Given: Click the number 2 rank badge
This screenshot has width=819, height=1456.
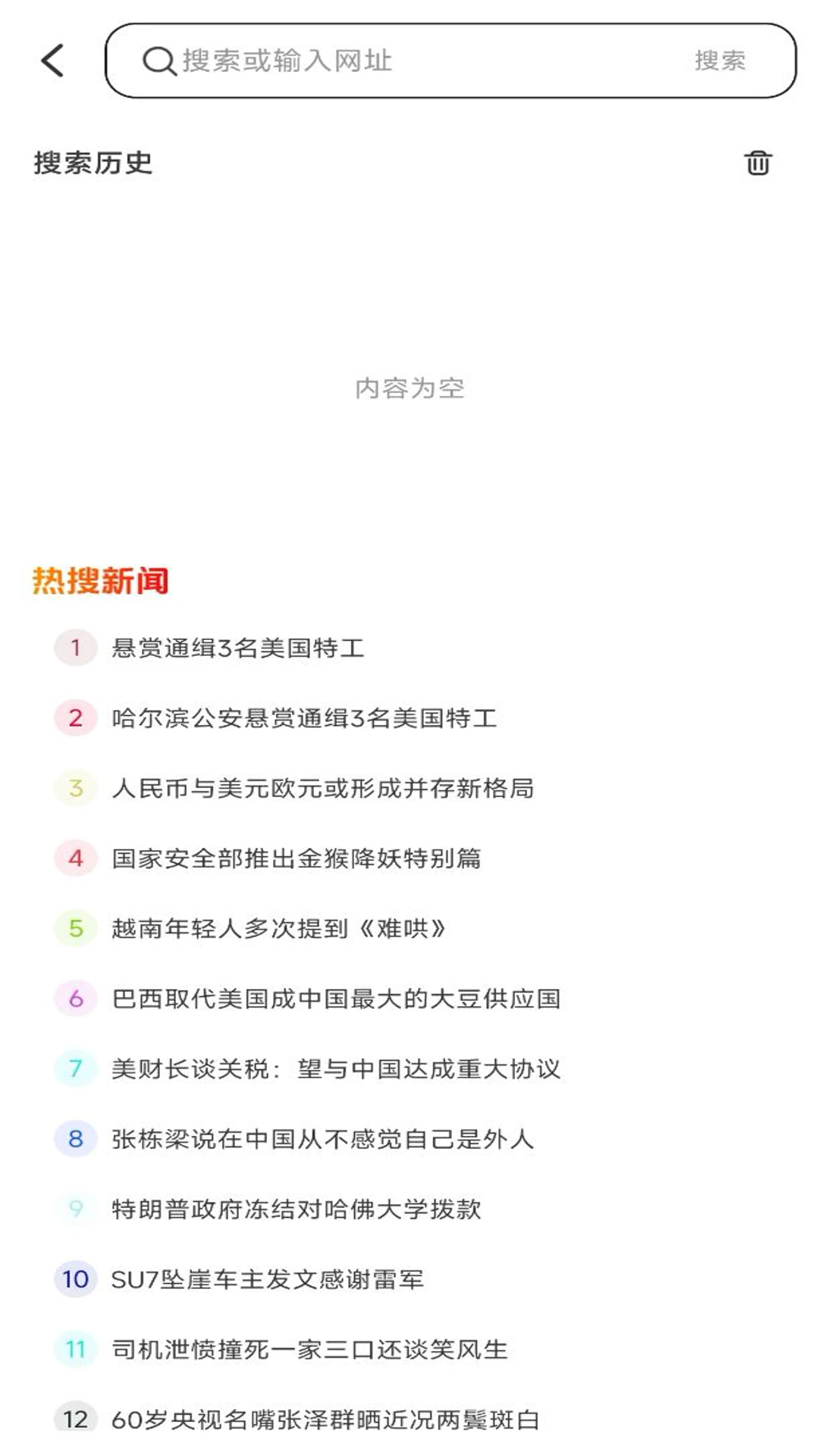Looking at the screenshot, I should click(75, 719).
